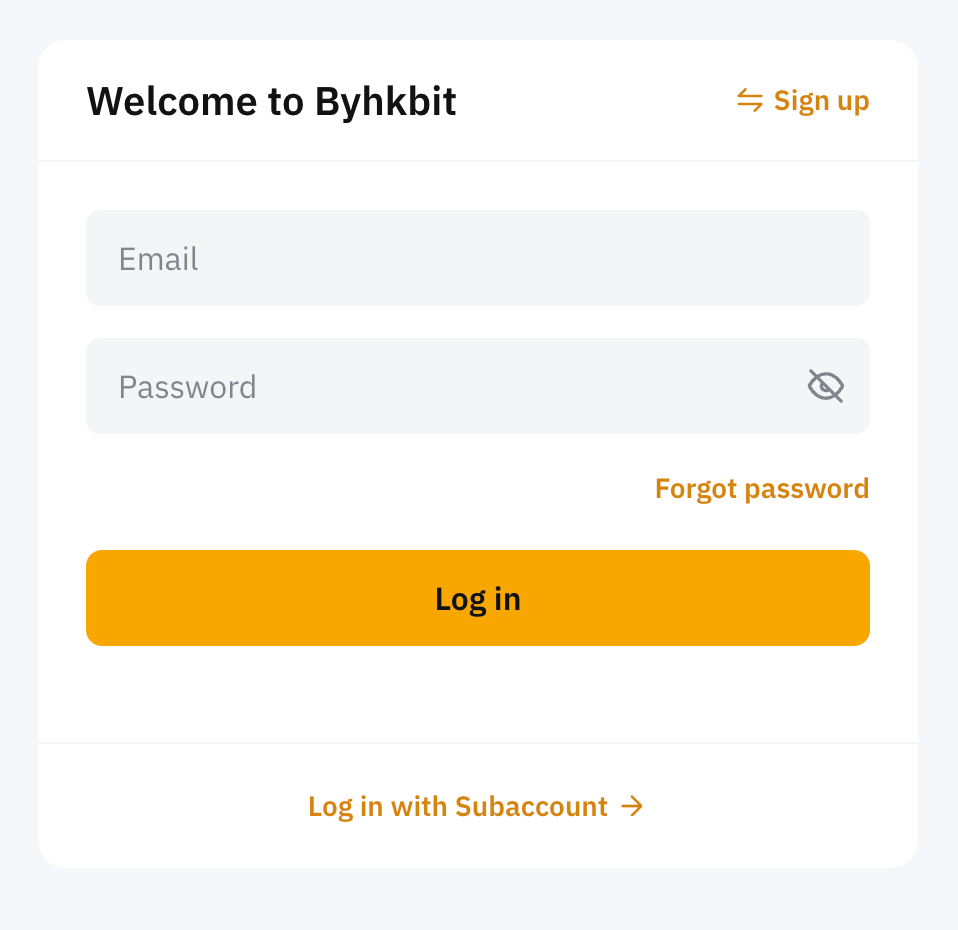Image resolution: width=958 pixels, height=930 pixels.
Task: Tap the yellow Log in button
Action: pos(477,598)
